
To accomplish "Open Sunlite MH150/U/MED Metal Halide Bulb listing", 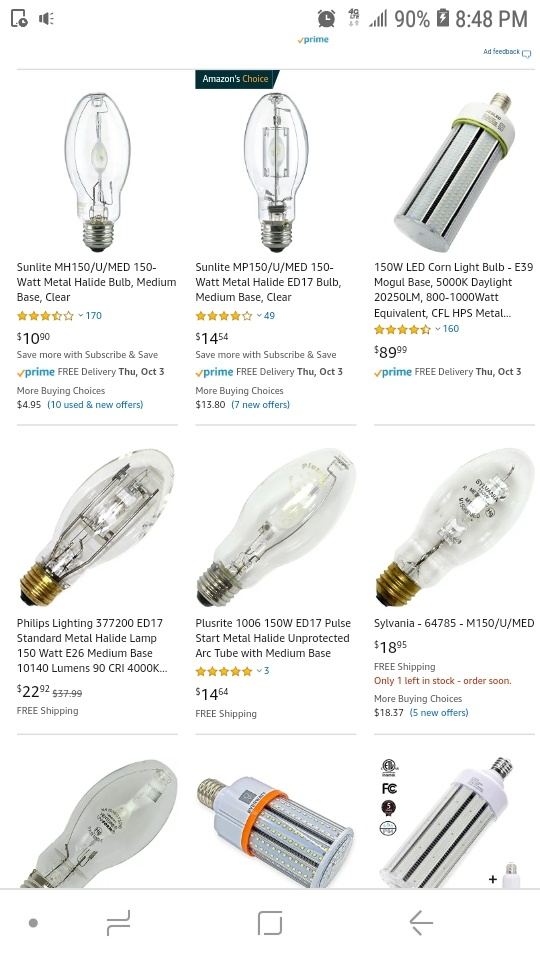I will 96,282.
